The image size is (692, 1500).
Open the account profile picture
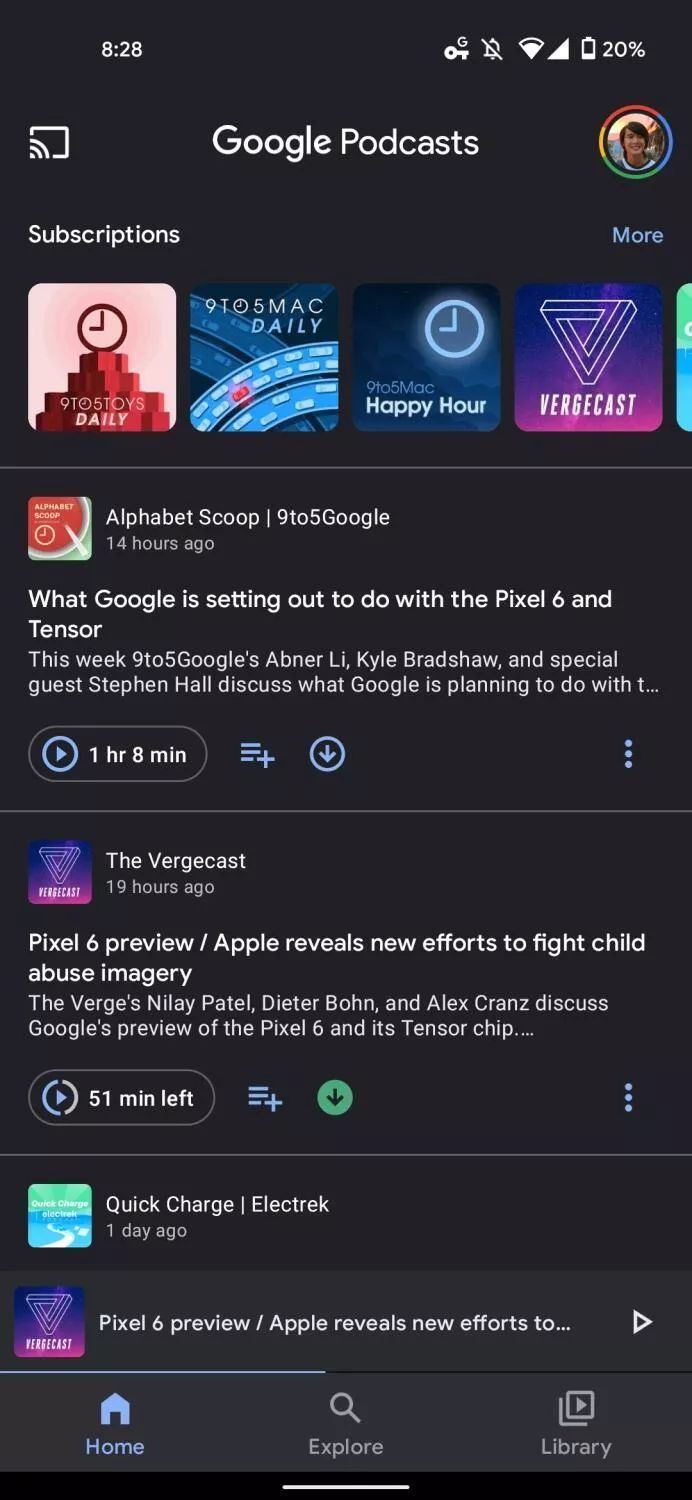coord(635,142)
